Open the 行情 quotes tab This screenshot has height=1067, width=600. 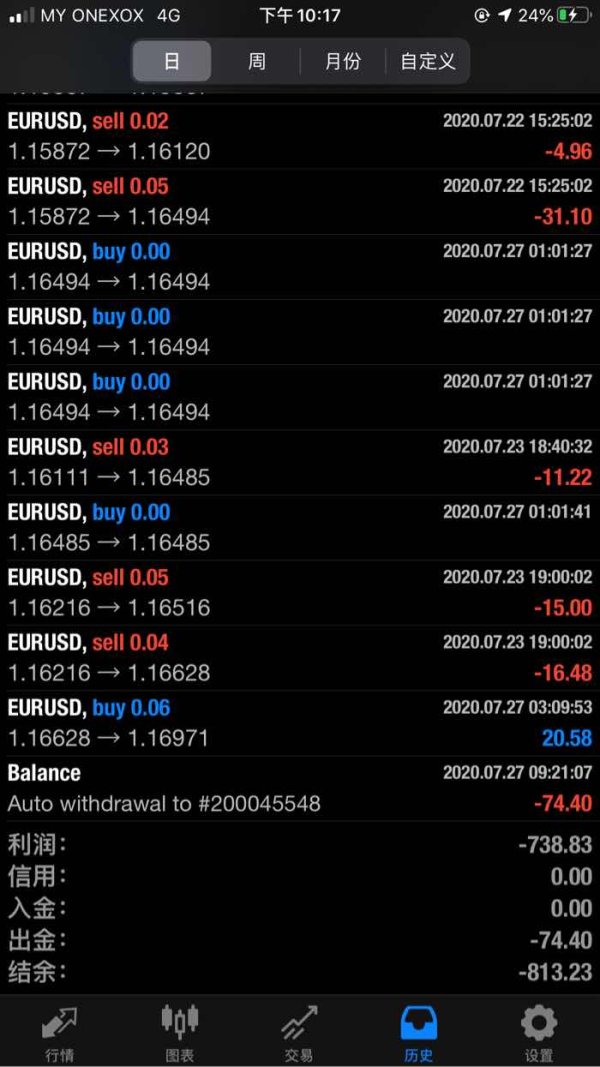(60, 1031)
